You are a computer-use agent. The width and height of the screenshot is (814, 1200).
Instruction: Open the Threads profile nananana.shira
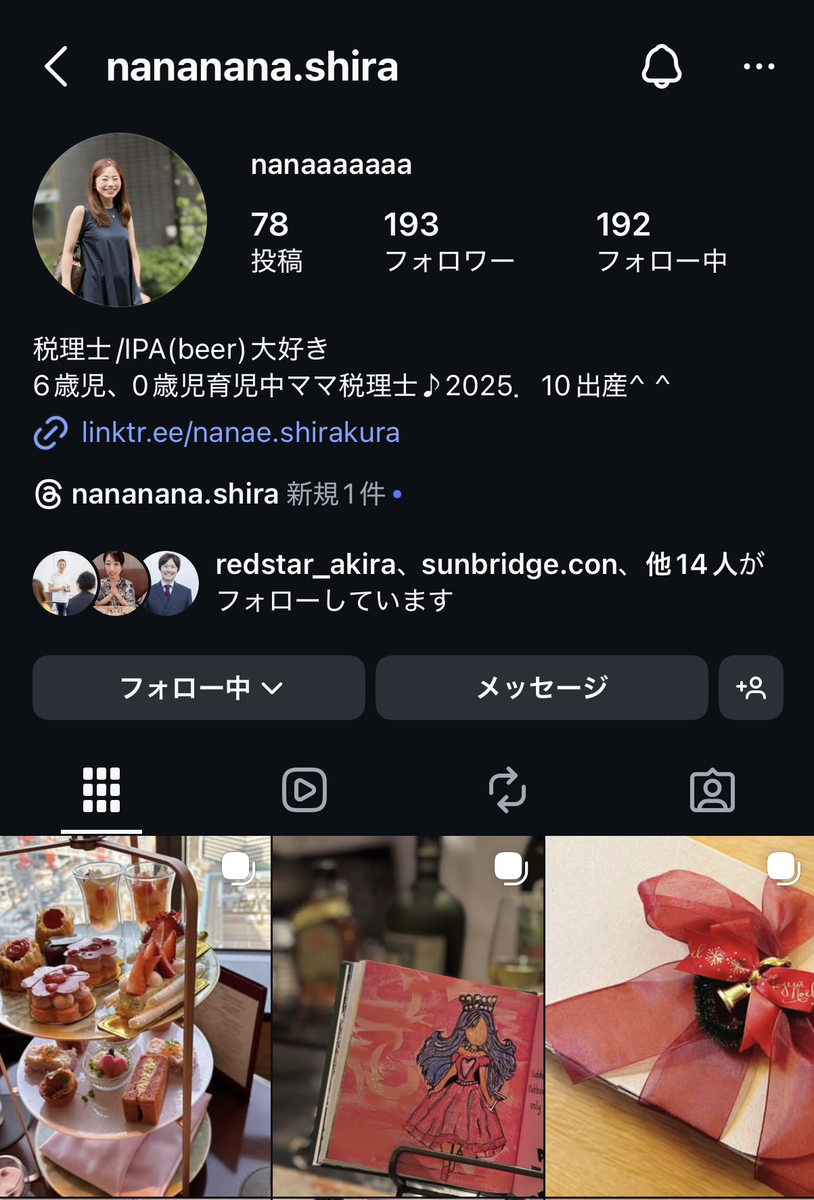pyautogui.click(x=174, y=494)
